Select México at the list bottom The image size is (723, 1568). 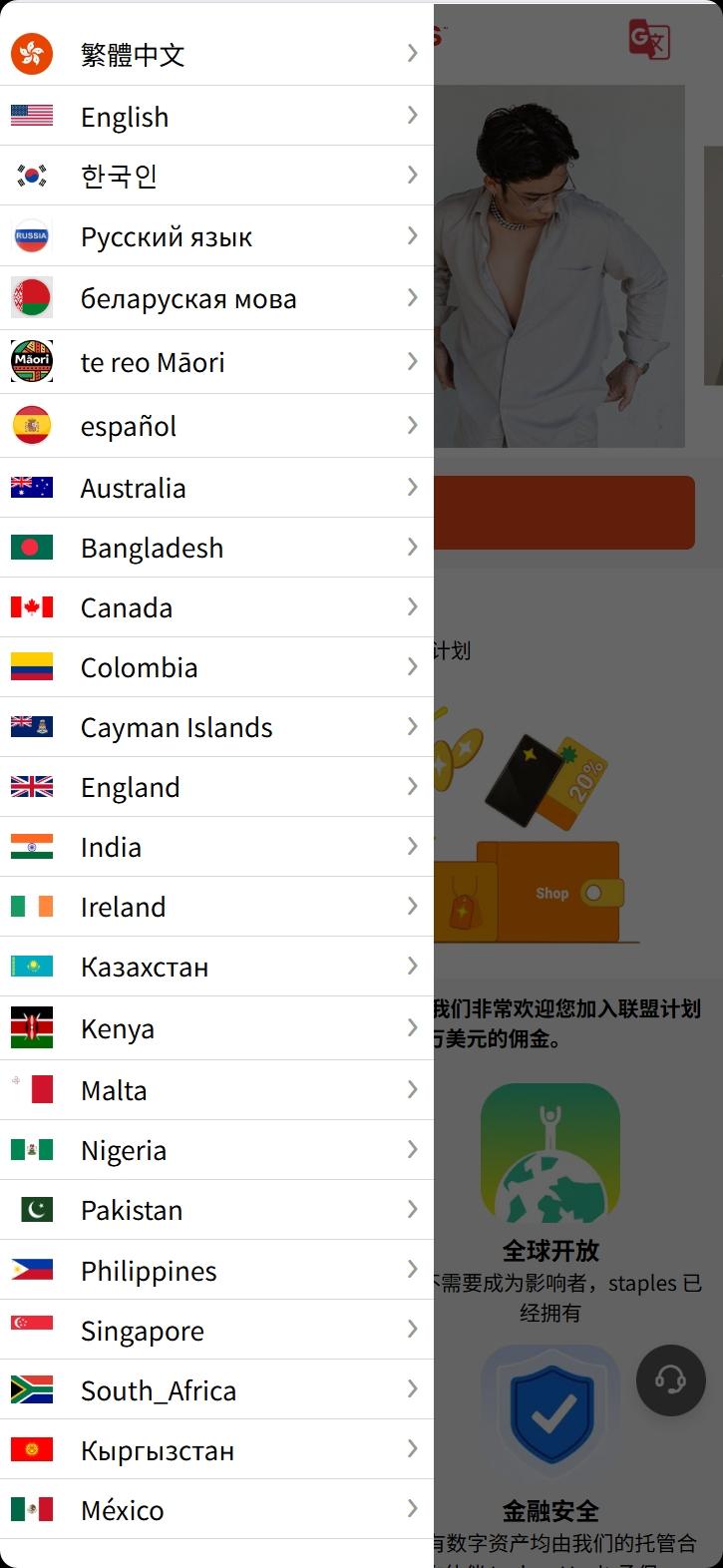point(216,1509)
